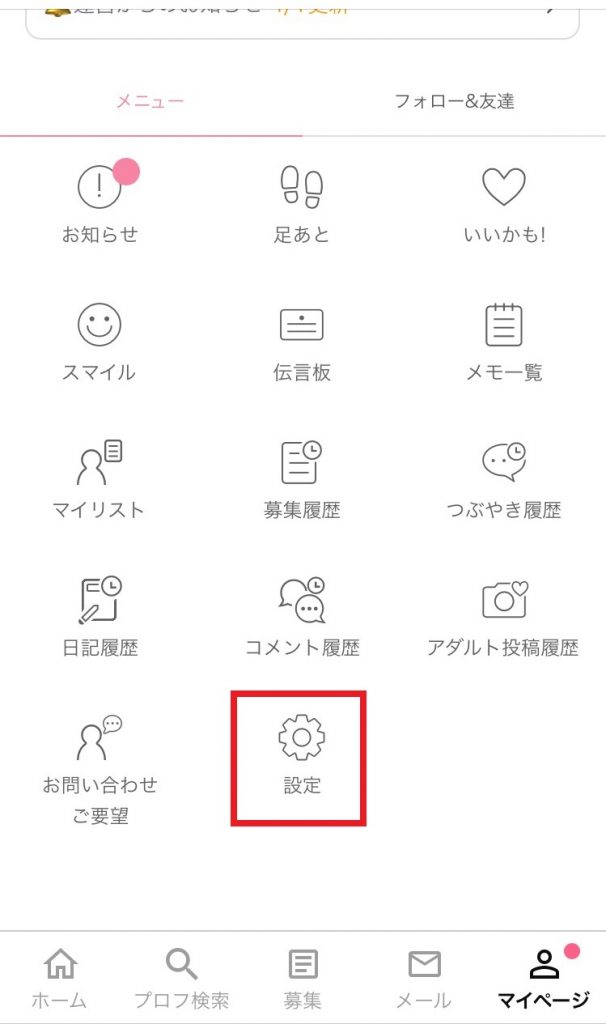View つぶやき履歴
606x1024 pixels.
[x=504, y=479]
